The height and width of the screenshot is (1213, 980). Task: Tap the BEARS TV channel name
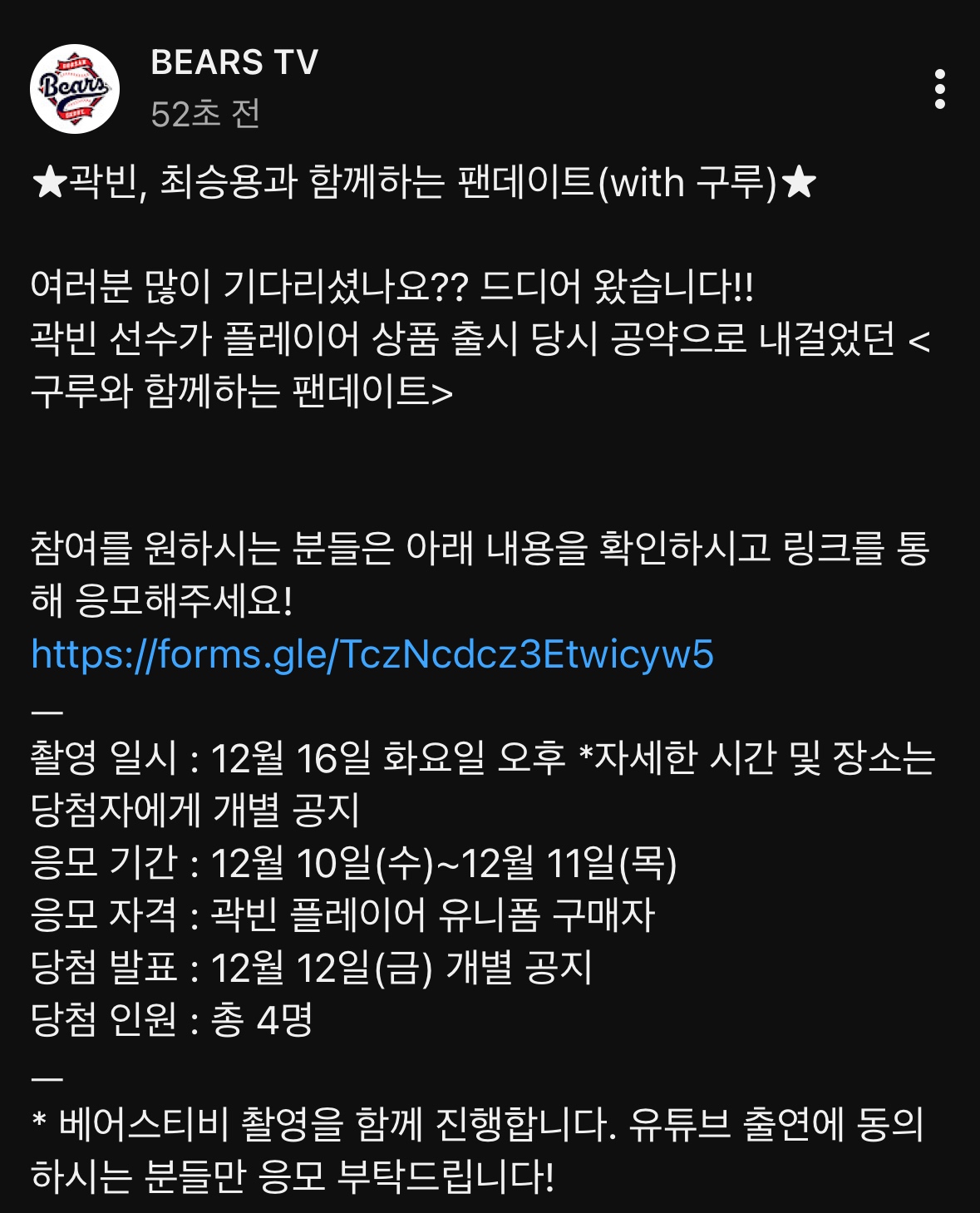pyautogui.click(x=234, y=62)
